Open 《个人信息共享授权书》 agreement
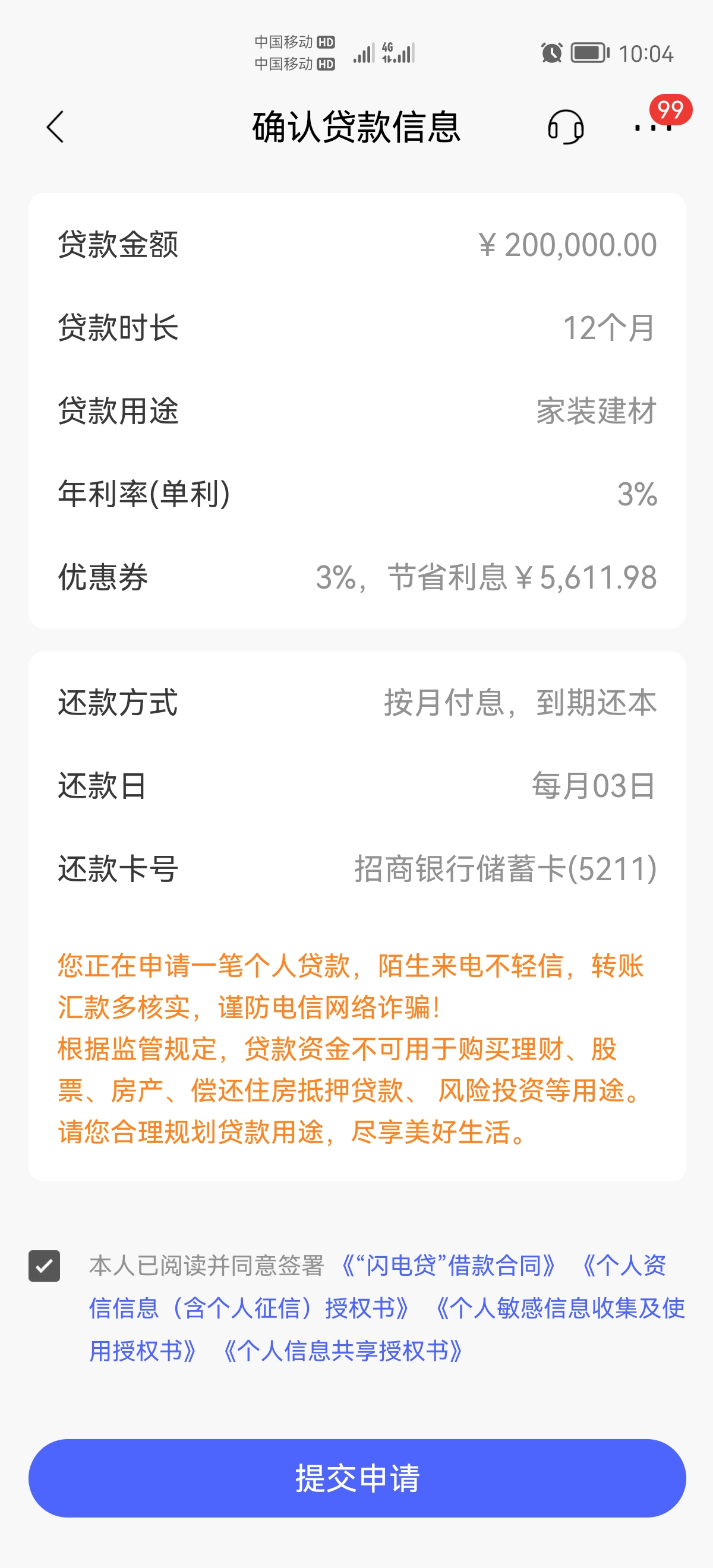 point(343,1351)
